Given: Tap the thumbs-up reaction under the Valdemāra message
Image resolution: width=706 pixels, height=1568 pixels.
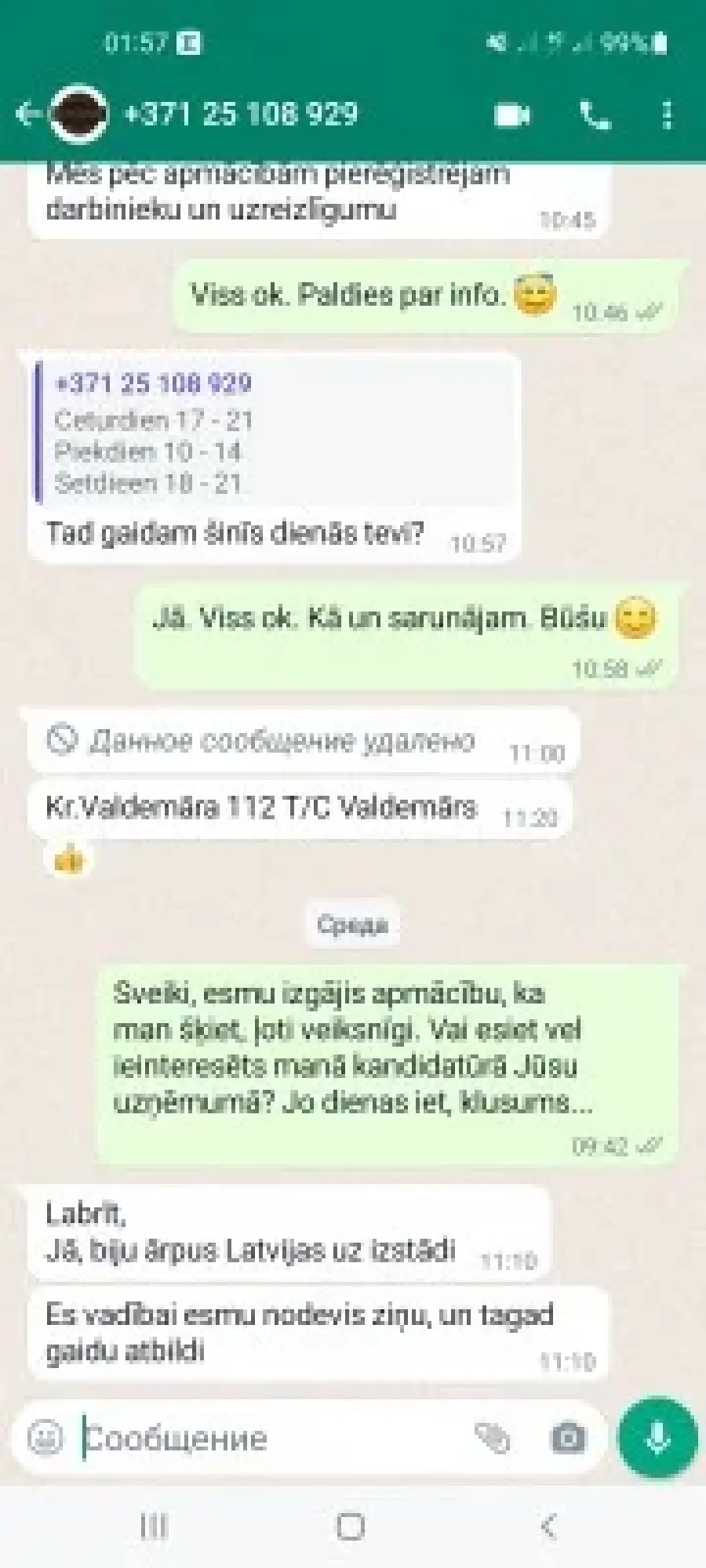Looking at the screenshot, I should coord(70,860).
